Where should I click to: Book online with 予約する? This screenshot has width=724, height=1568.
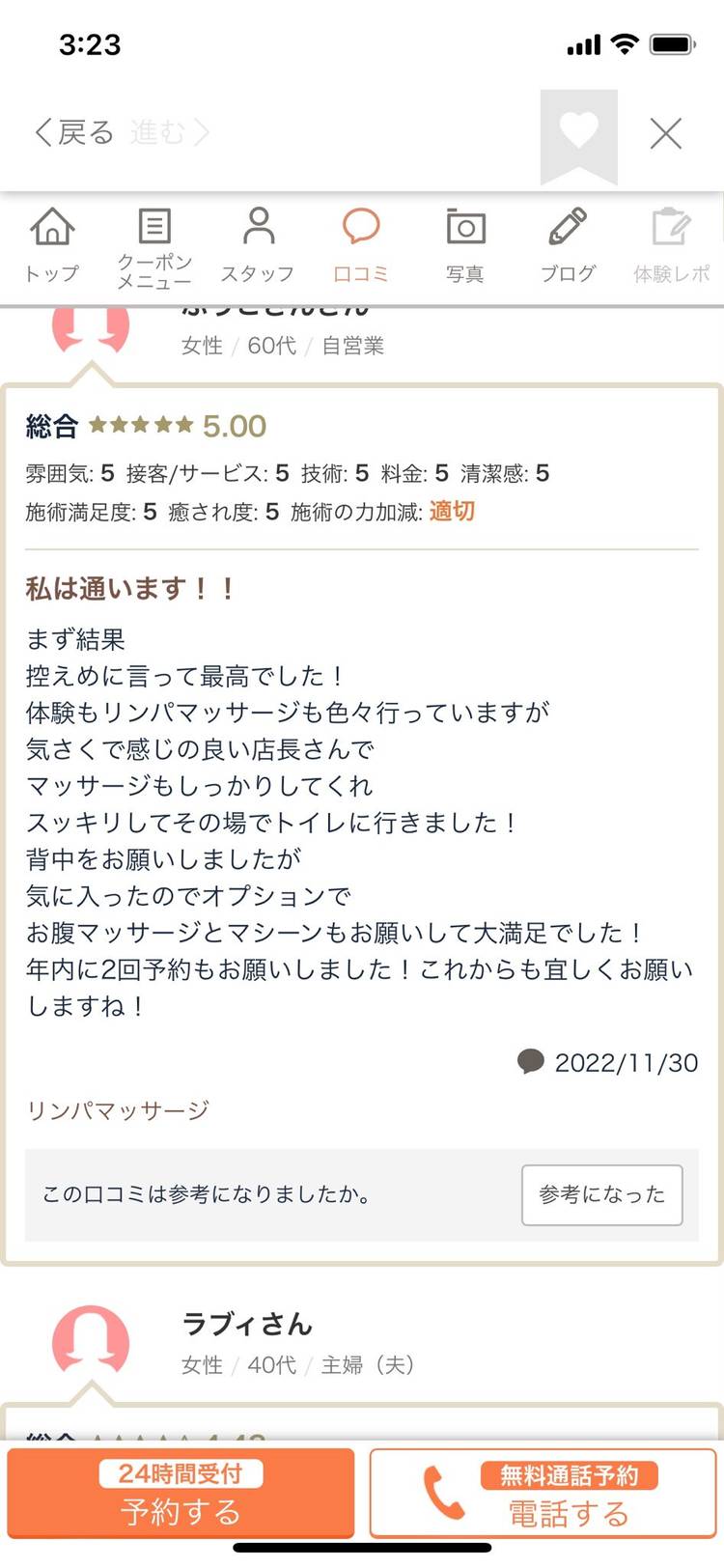click(181, 1494)
